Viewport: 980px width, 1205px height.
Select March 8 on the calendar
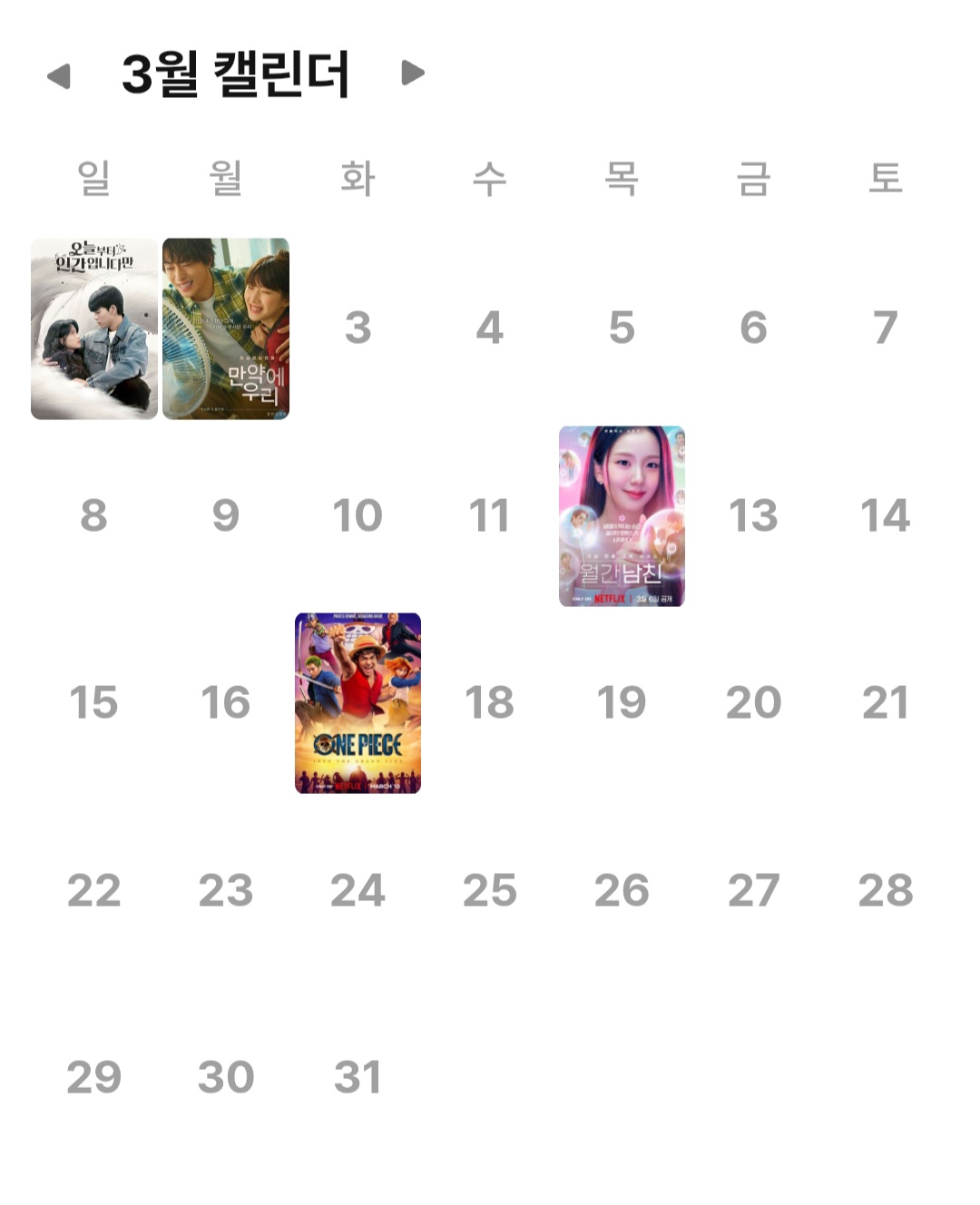[93, 515]
